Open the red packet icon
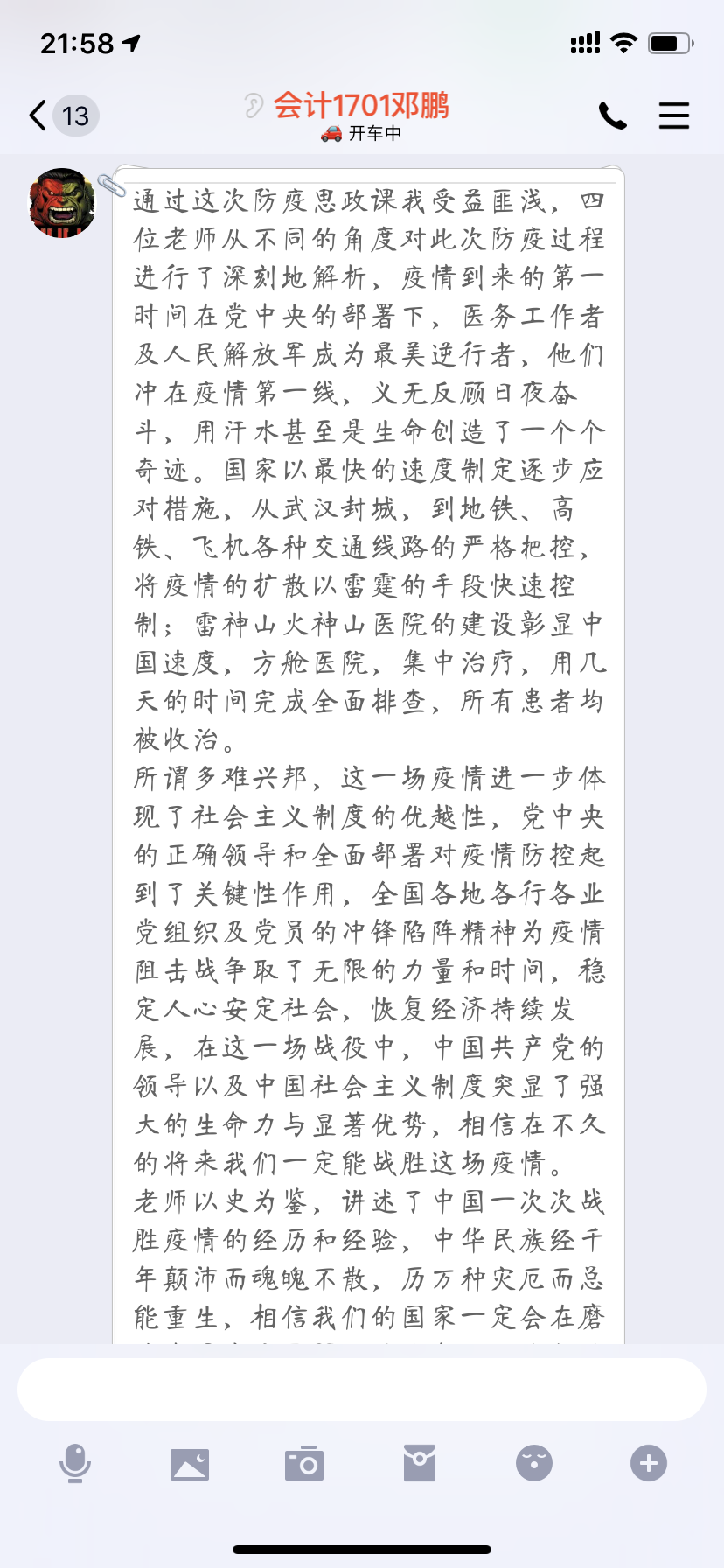724x1568 pixels. pos(420,1463)
